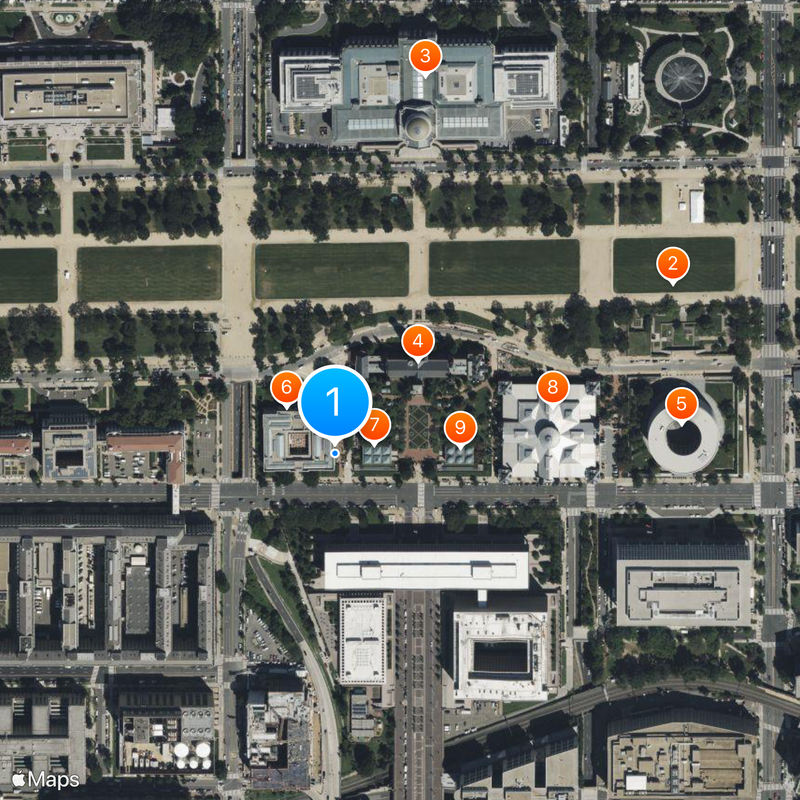Tap map marker number 8
The width and height of the screenshot is (800, 800).
pyautogui.click(x=552, y=387)
